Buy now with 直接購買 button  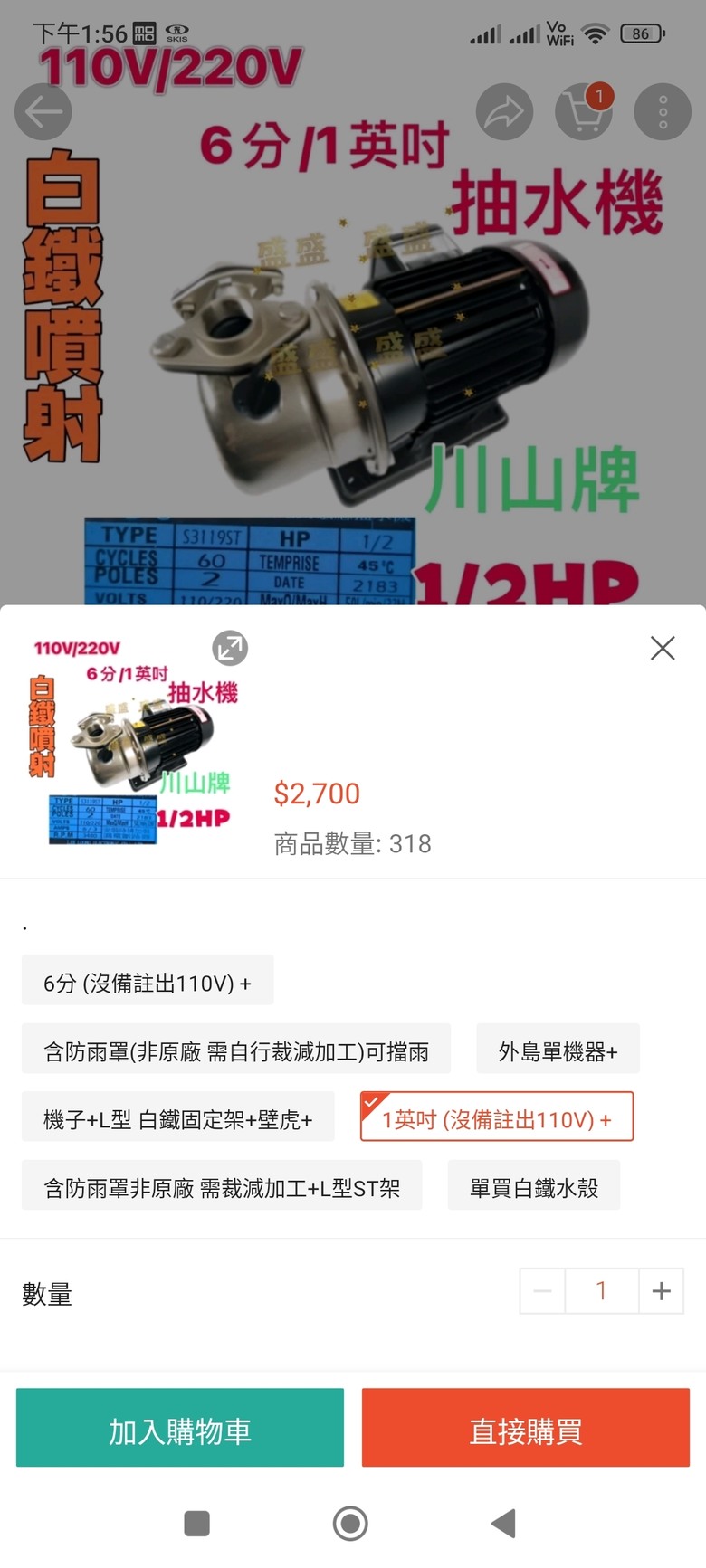[526, 1429]
